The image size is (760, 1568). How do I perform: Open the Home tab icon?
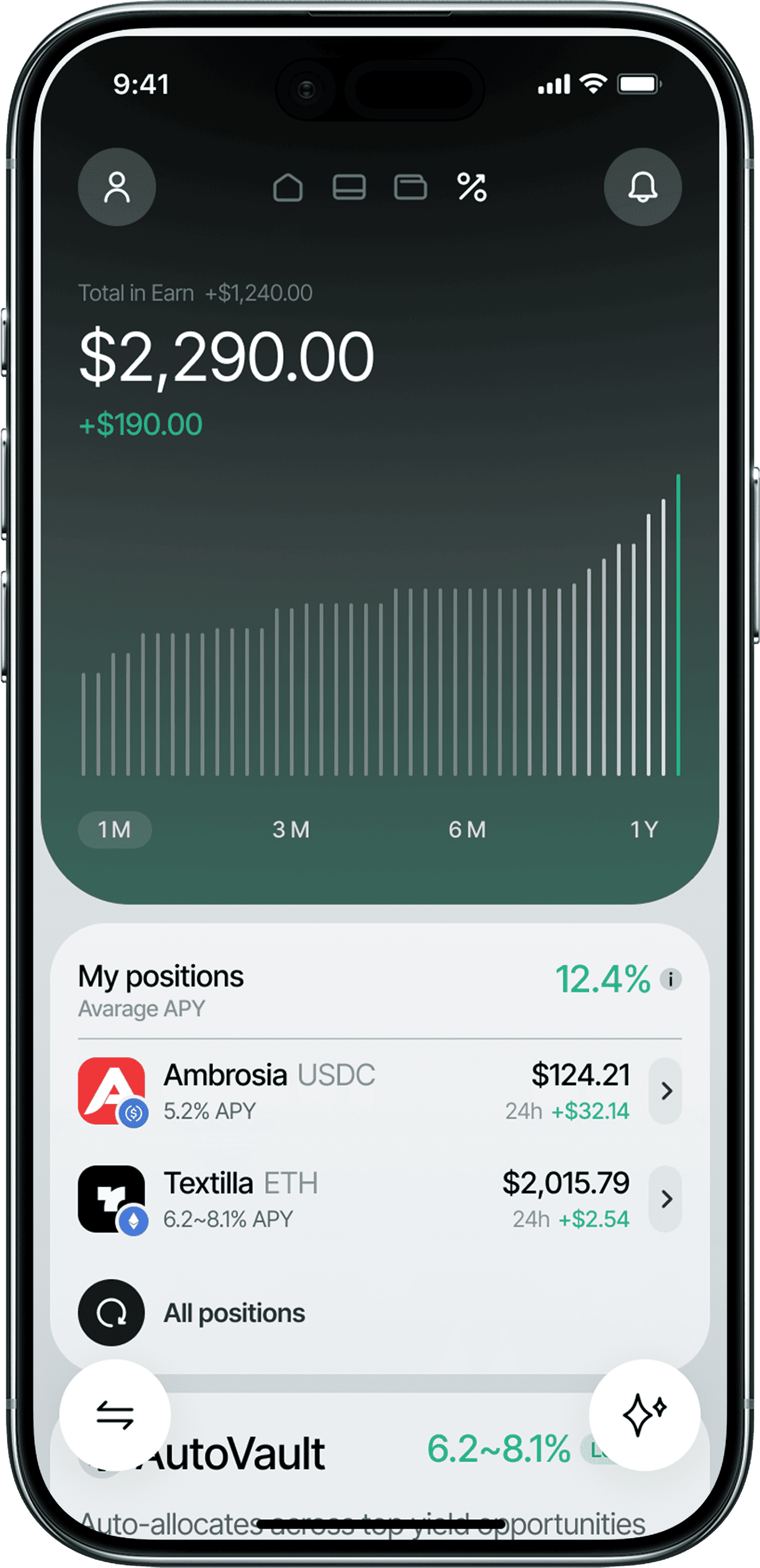289,188
